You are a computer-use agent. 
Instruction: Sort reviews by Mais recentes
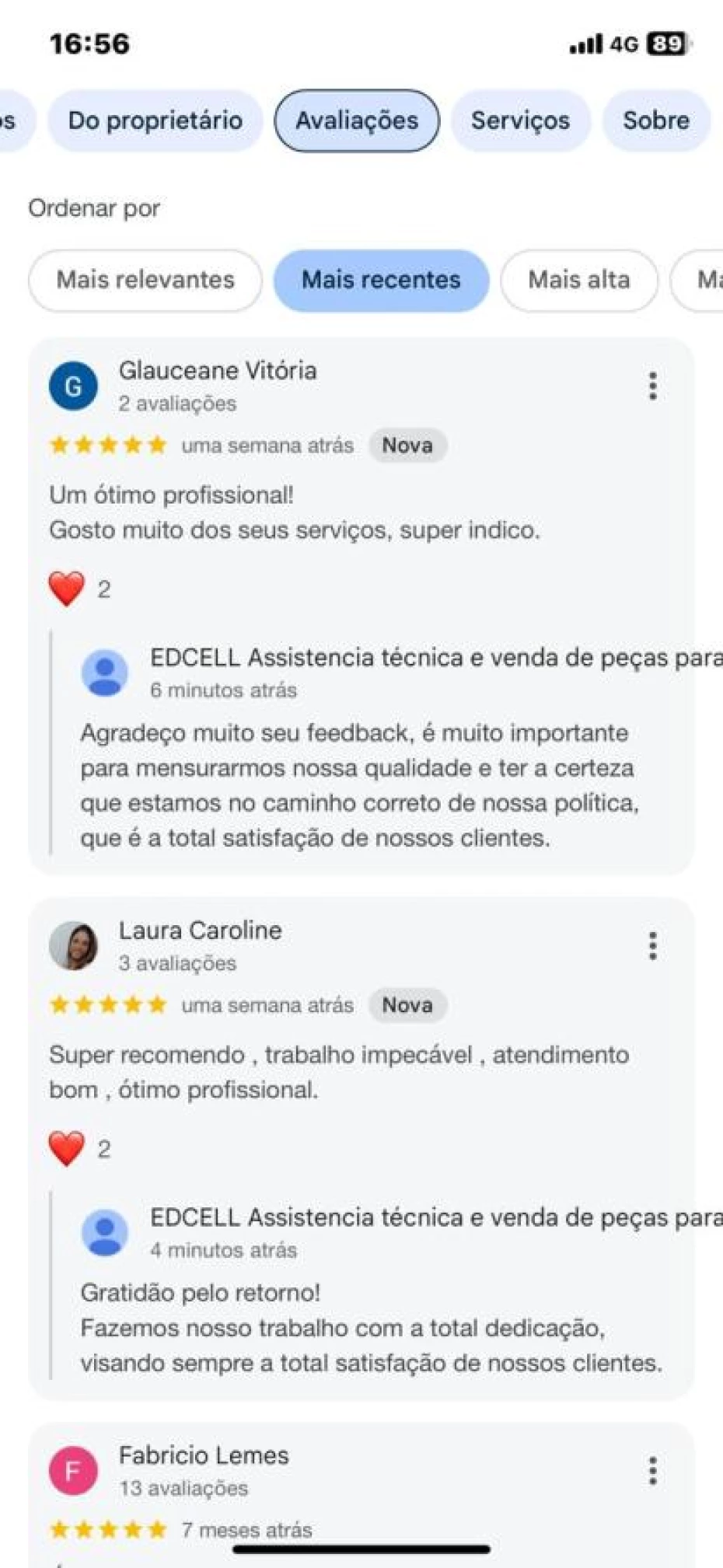point(381,280)
